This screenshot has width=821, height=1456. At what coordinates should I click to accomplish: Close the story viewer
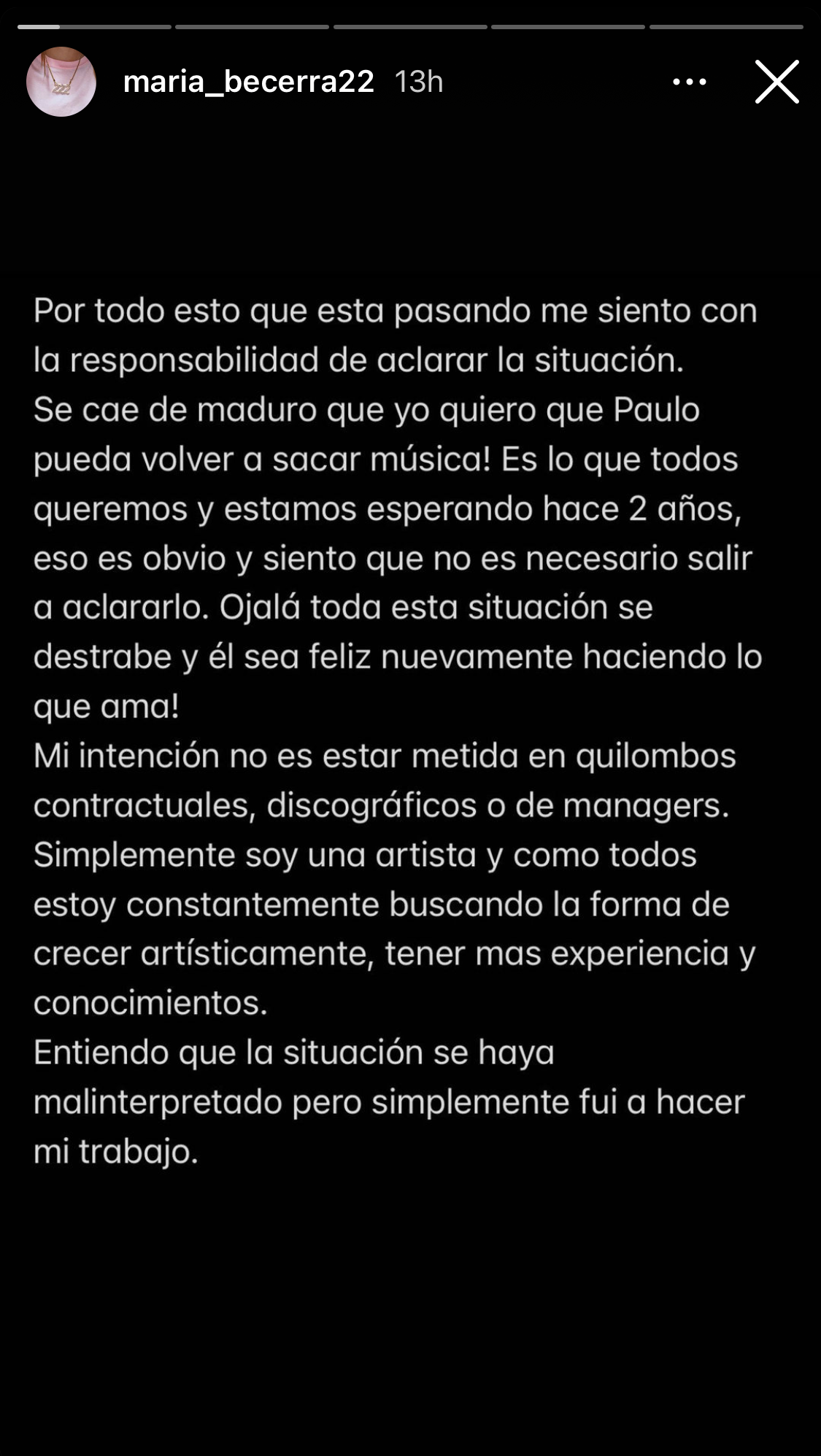776,82
